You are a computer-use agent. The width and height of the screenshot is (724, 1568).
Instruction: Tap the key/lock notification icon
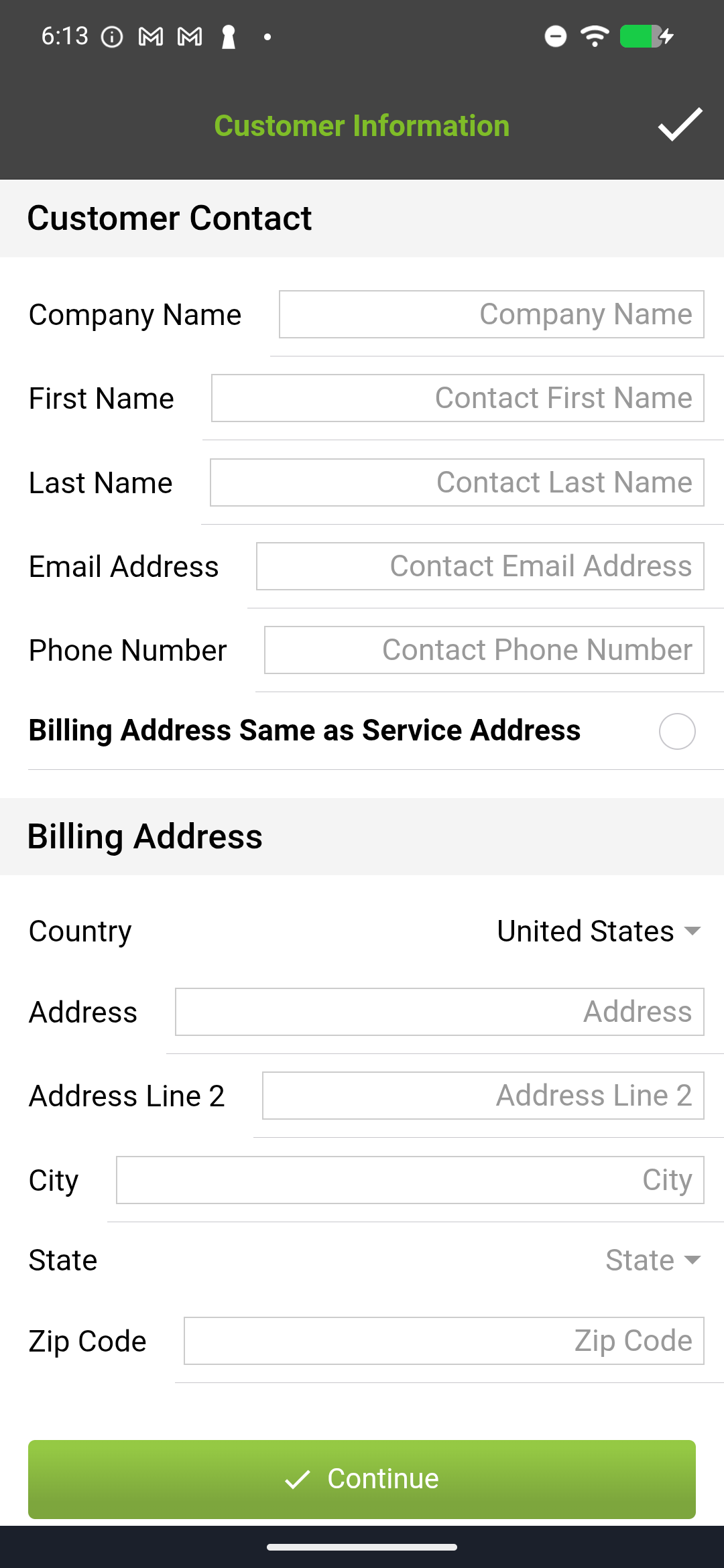click(229, 37)
